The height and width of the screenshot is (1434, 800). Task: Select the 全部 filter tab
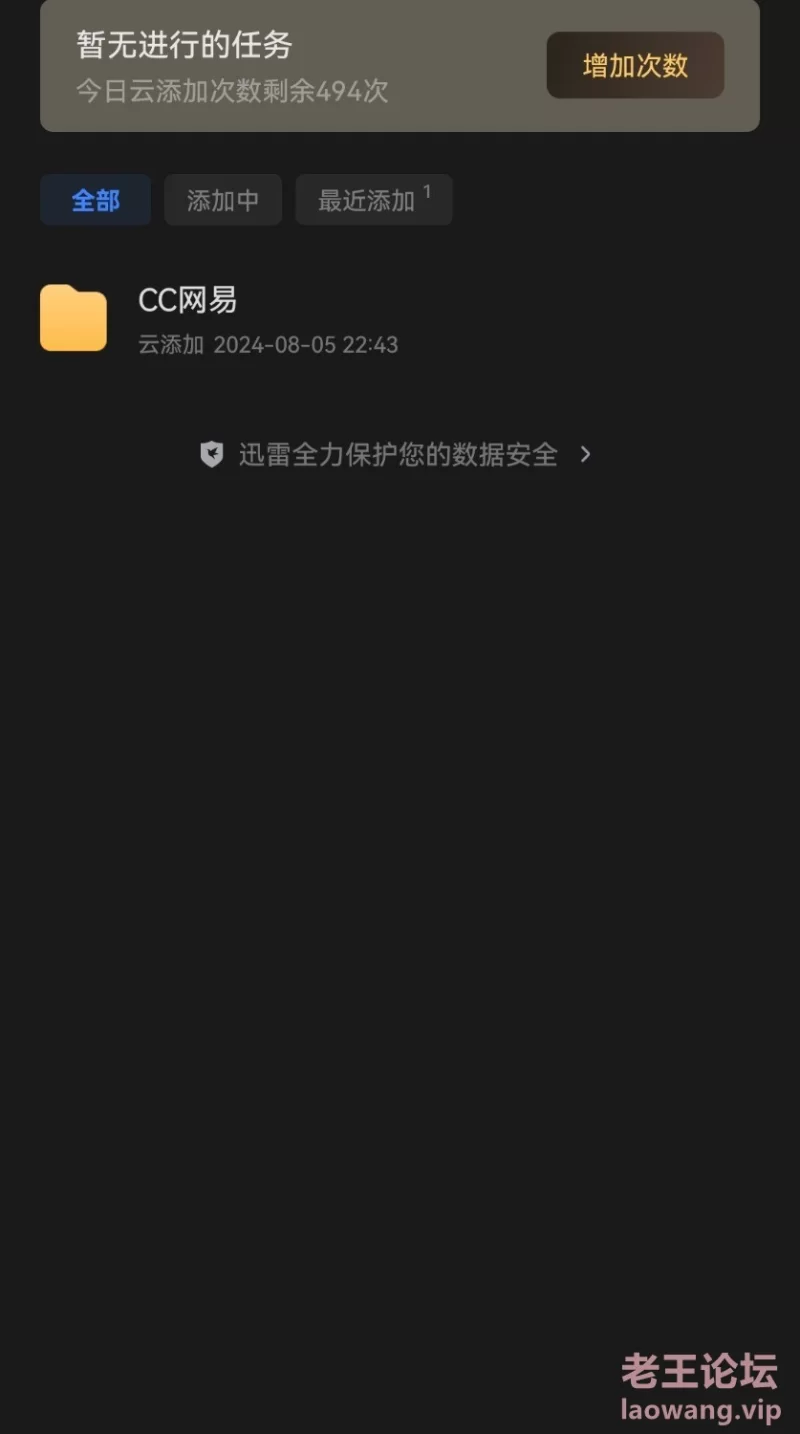[95, 200]
